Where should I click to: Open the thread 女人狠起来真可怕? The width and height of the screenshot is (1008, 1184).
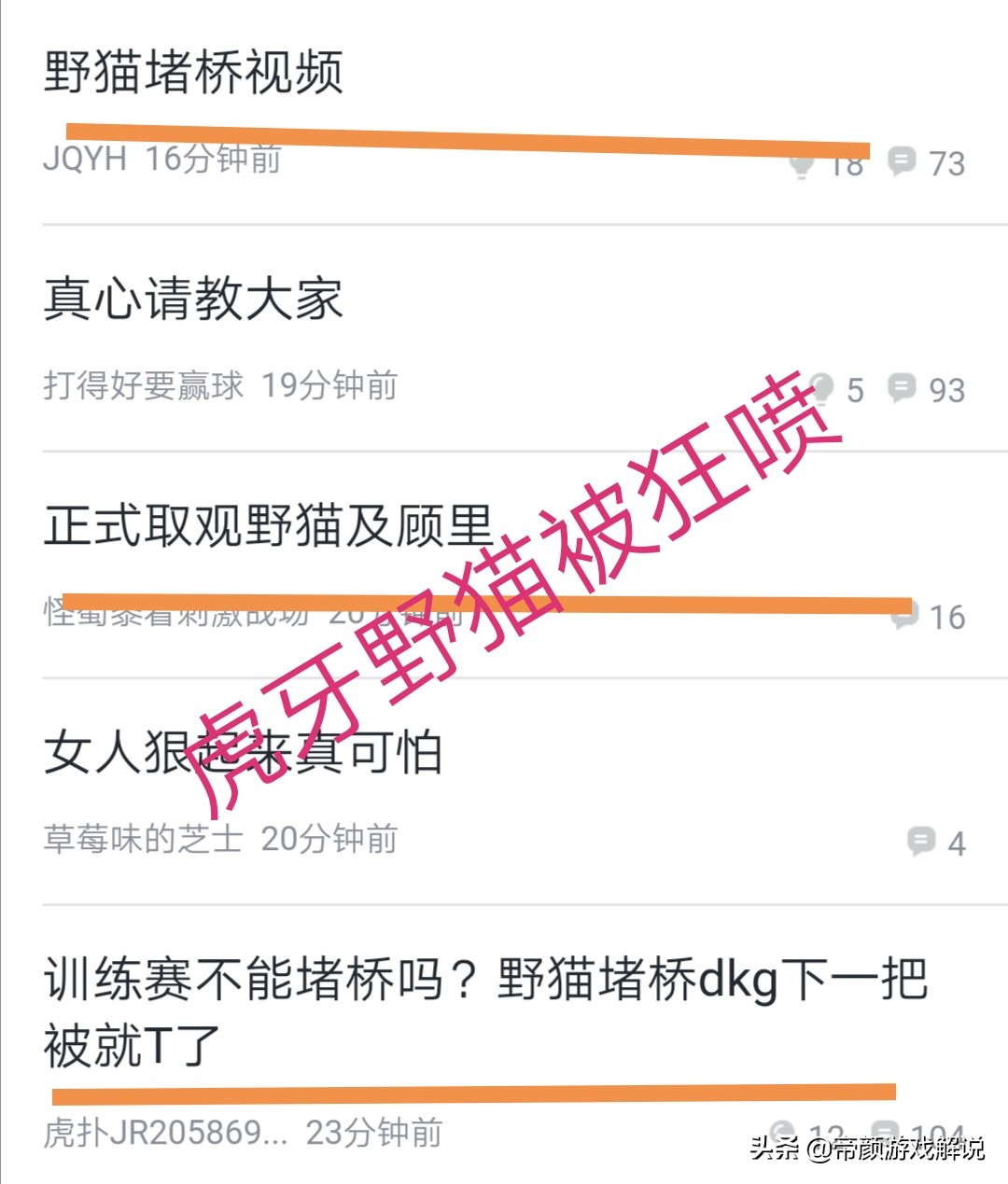pyautogui.click(x=243, y=753)
